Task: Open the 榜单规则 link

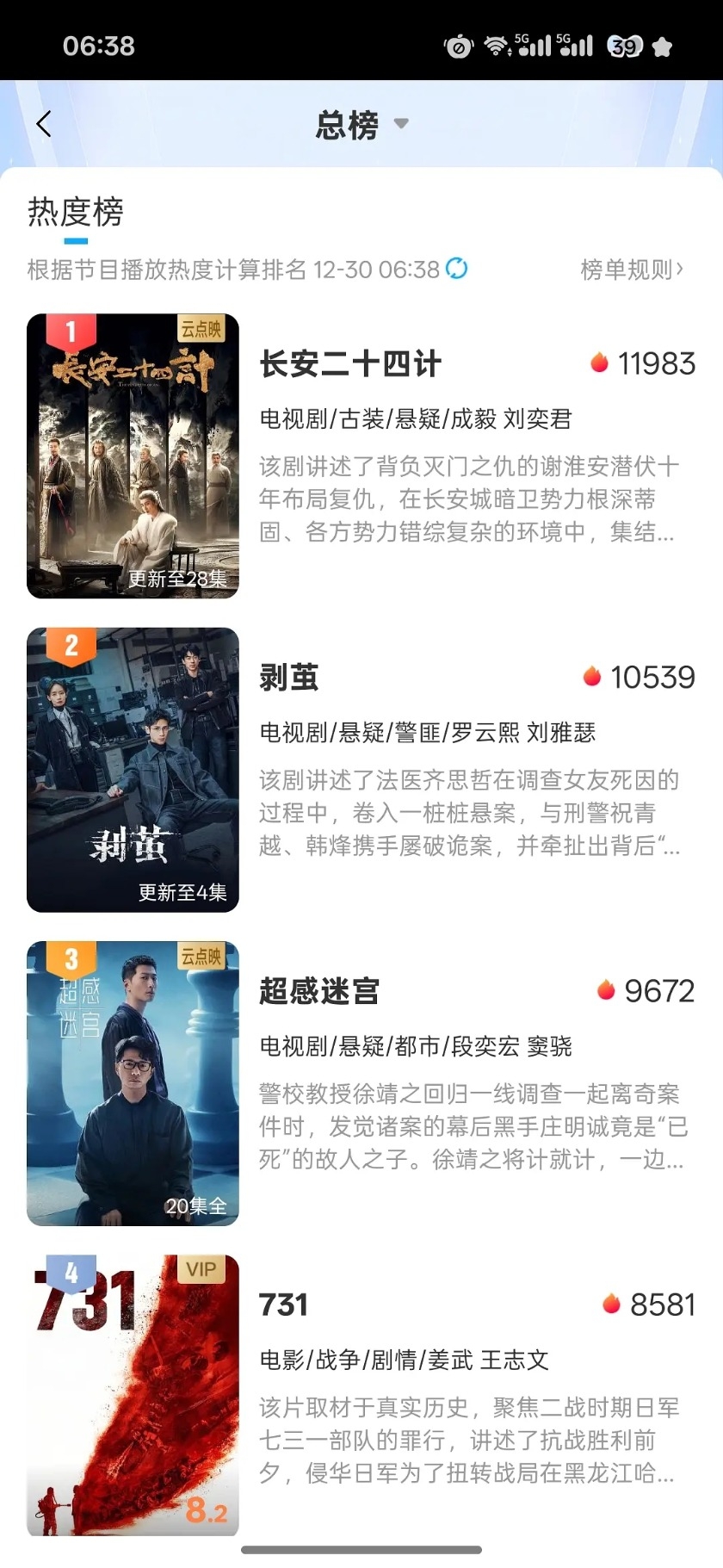Action: pos(633,270)
